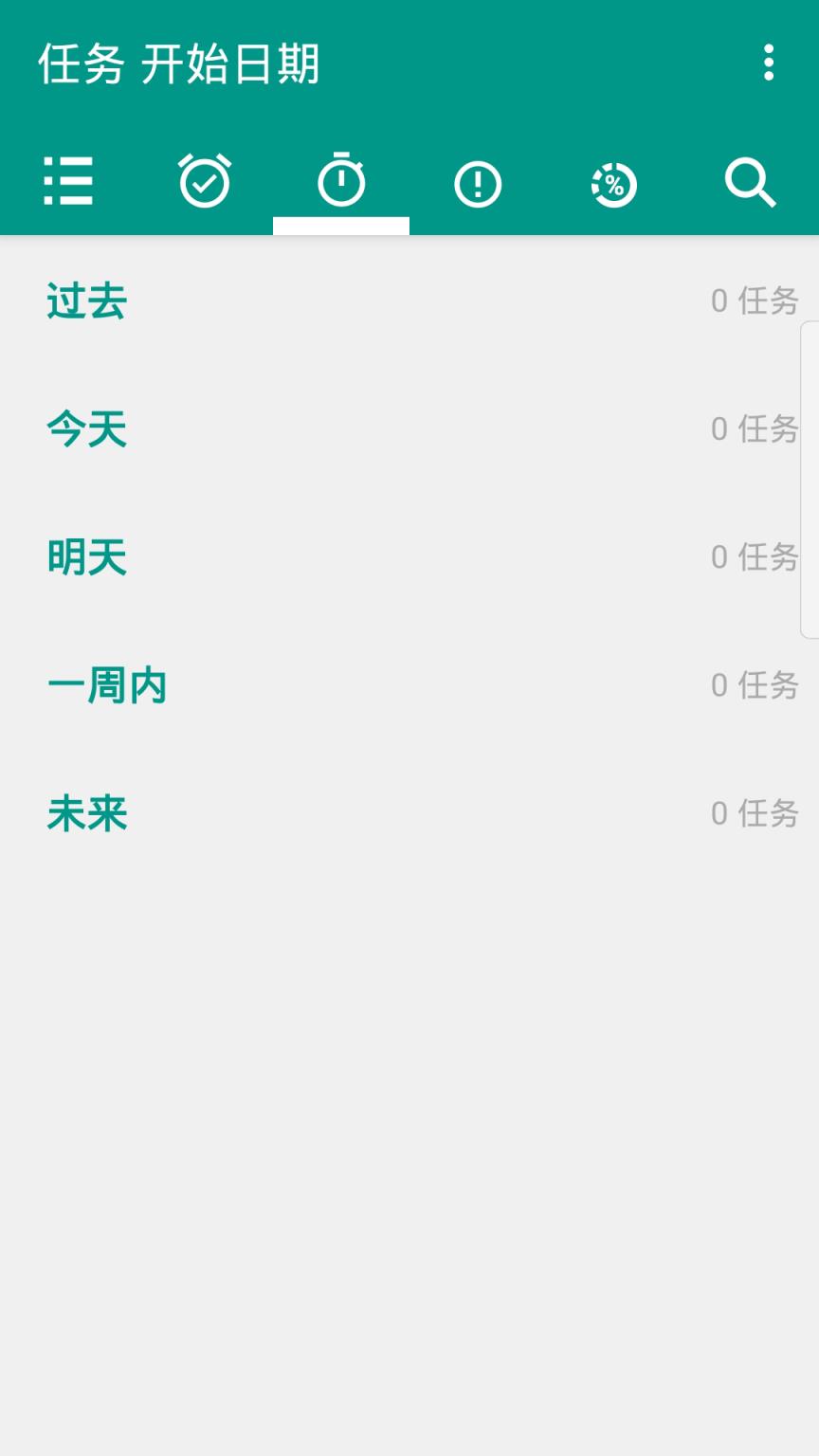This screenshot has height=1456, width=819.
Task: Open the progress percentage view
Action: (x=614, y=182)
